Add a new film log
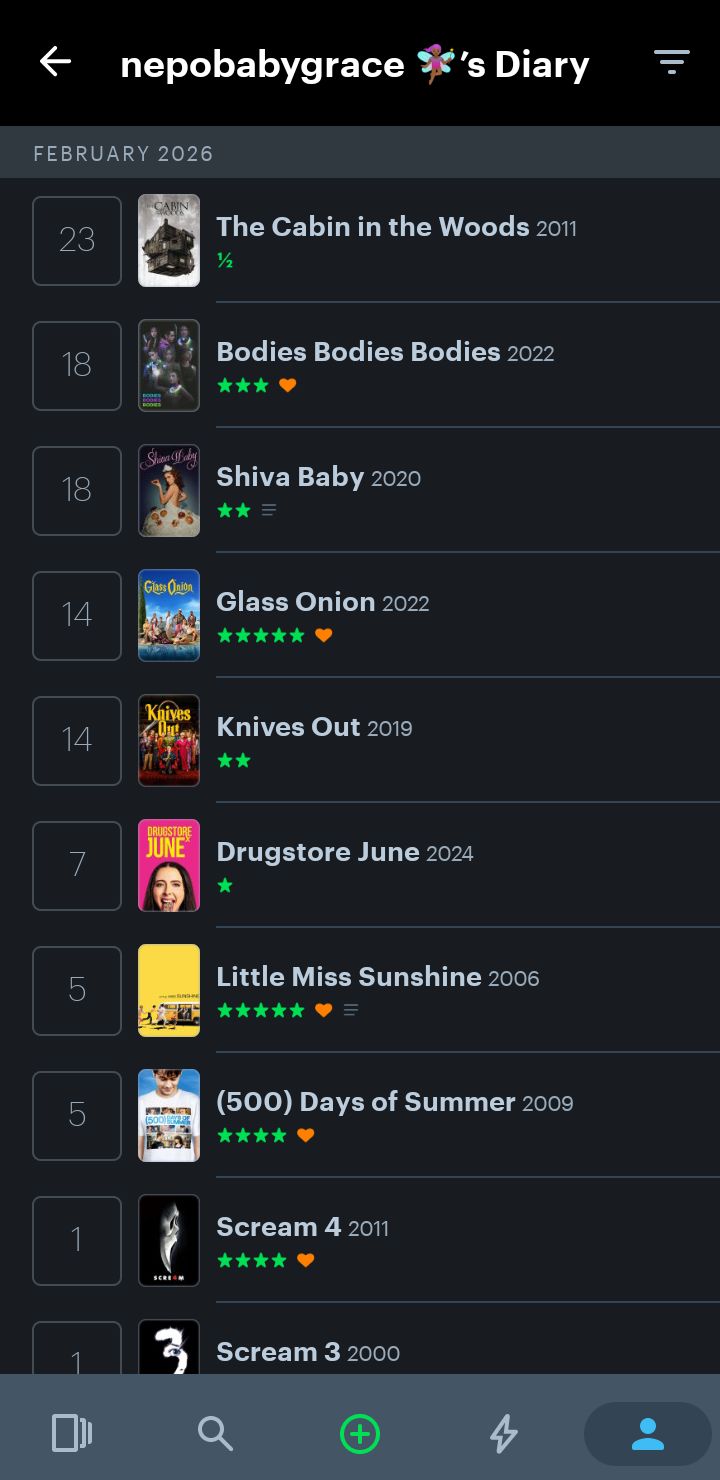The width and height of the screenshot is (720, 1480). point(360,1434)
